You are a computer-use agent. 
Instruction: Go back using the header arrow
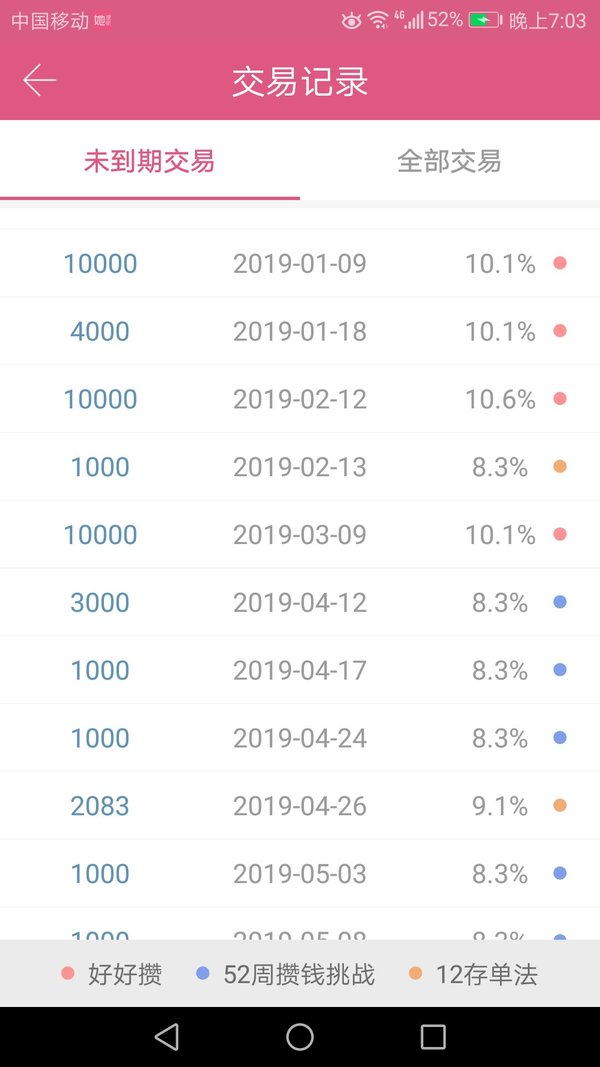tap(39, 80)
